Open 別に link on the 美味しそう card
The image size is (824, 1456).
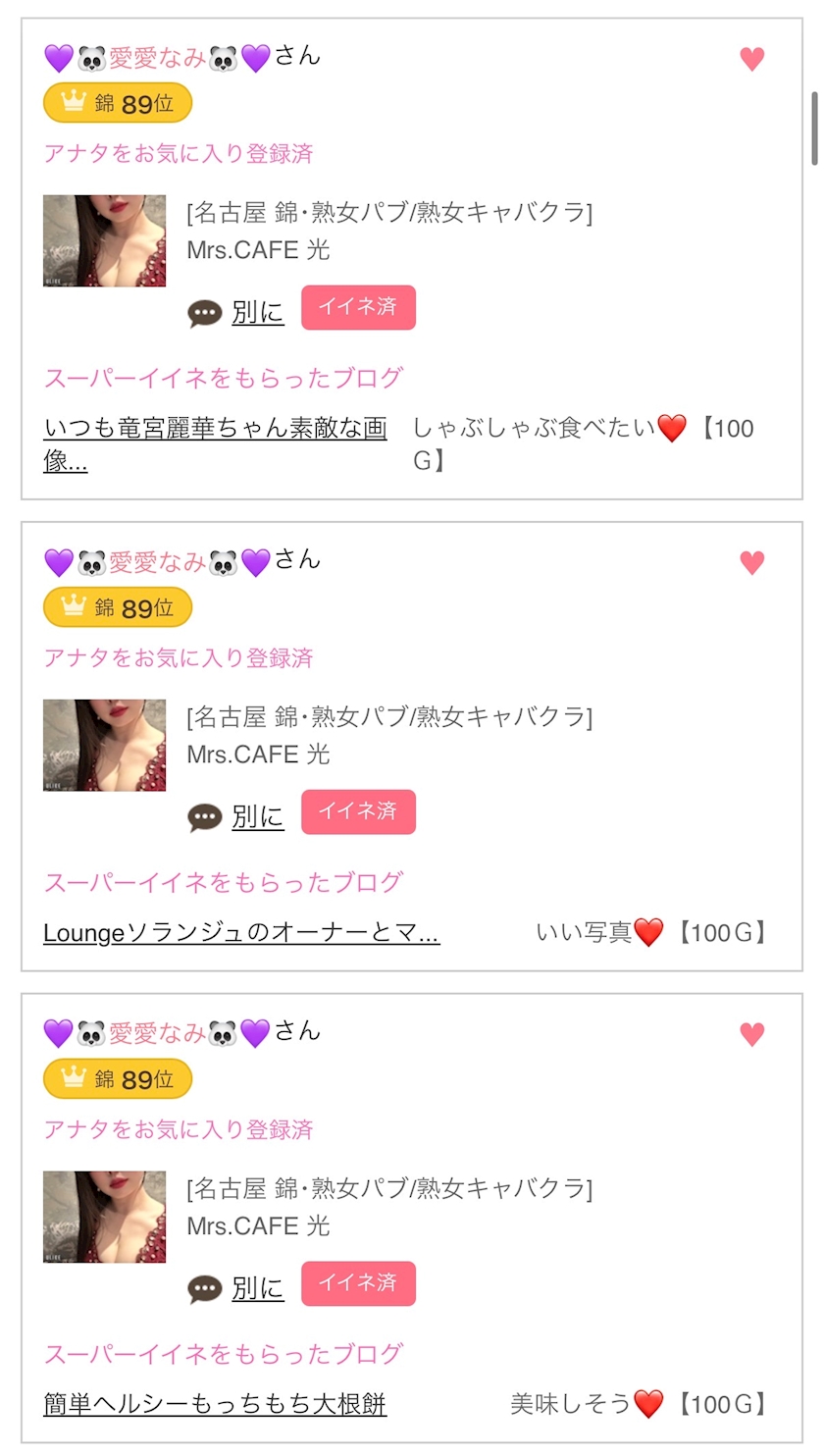[x=257, y=1288]
